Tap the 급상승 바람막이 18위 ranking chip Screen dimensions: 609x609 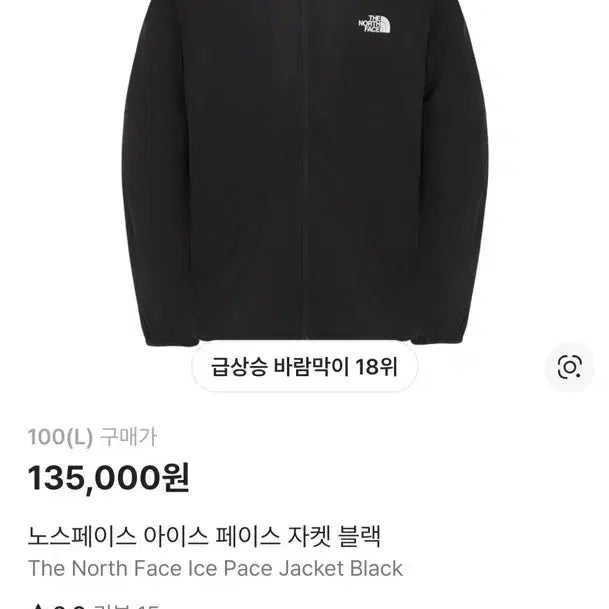click(304, 367)
